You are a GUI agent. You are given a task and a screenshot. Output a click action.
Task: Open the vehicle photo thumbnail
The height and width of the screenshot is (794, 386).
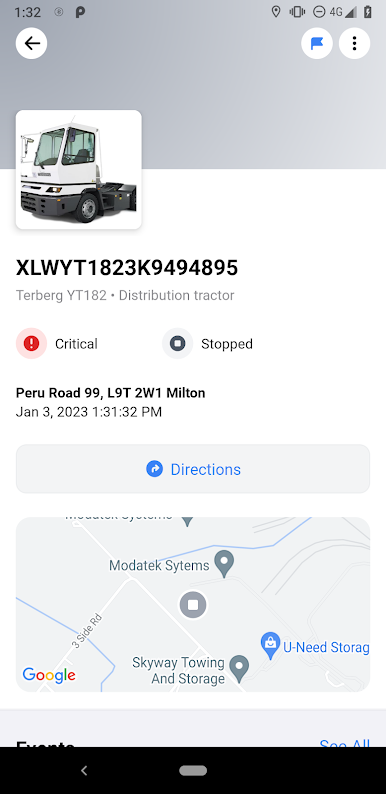(79, 170)
